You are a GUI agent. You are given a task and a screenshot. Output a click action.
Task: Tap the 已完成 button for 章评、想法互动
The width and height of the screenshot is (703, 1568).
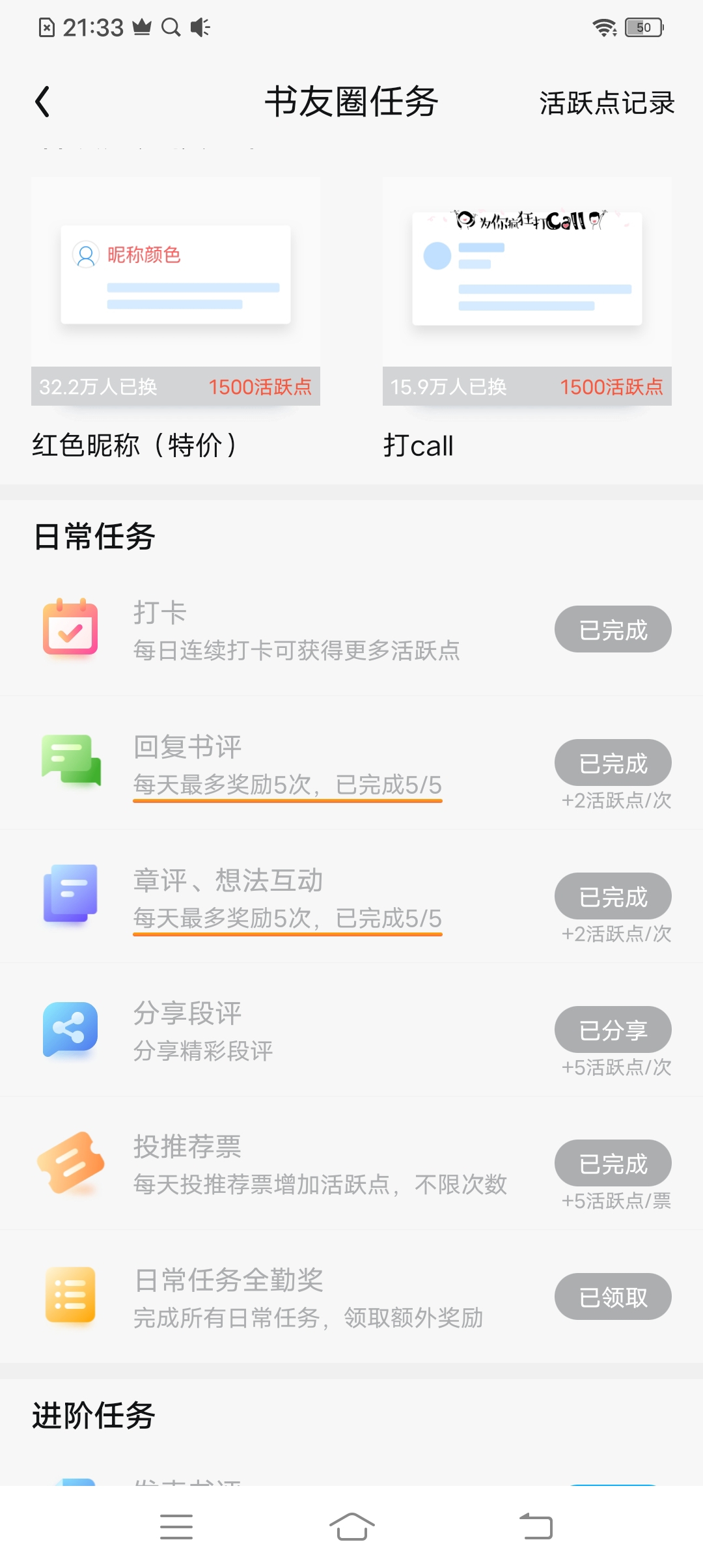(613, 896)
